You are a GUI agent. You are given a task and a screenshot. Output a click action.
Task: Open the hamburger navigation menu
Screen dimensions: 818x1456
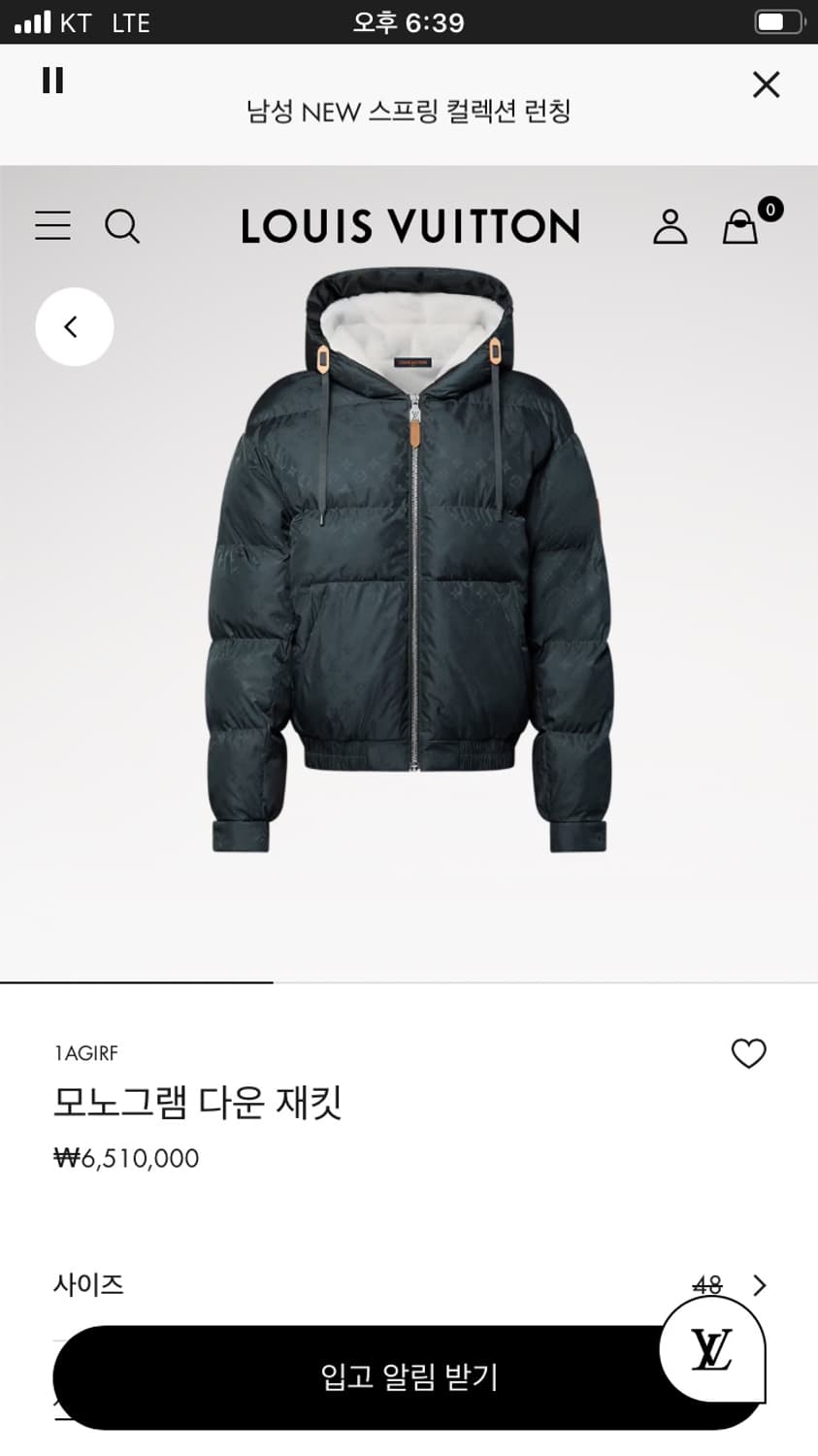(x=52, y=226)
